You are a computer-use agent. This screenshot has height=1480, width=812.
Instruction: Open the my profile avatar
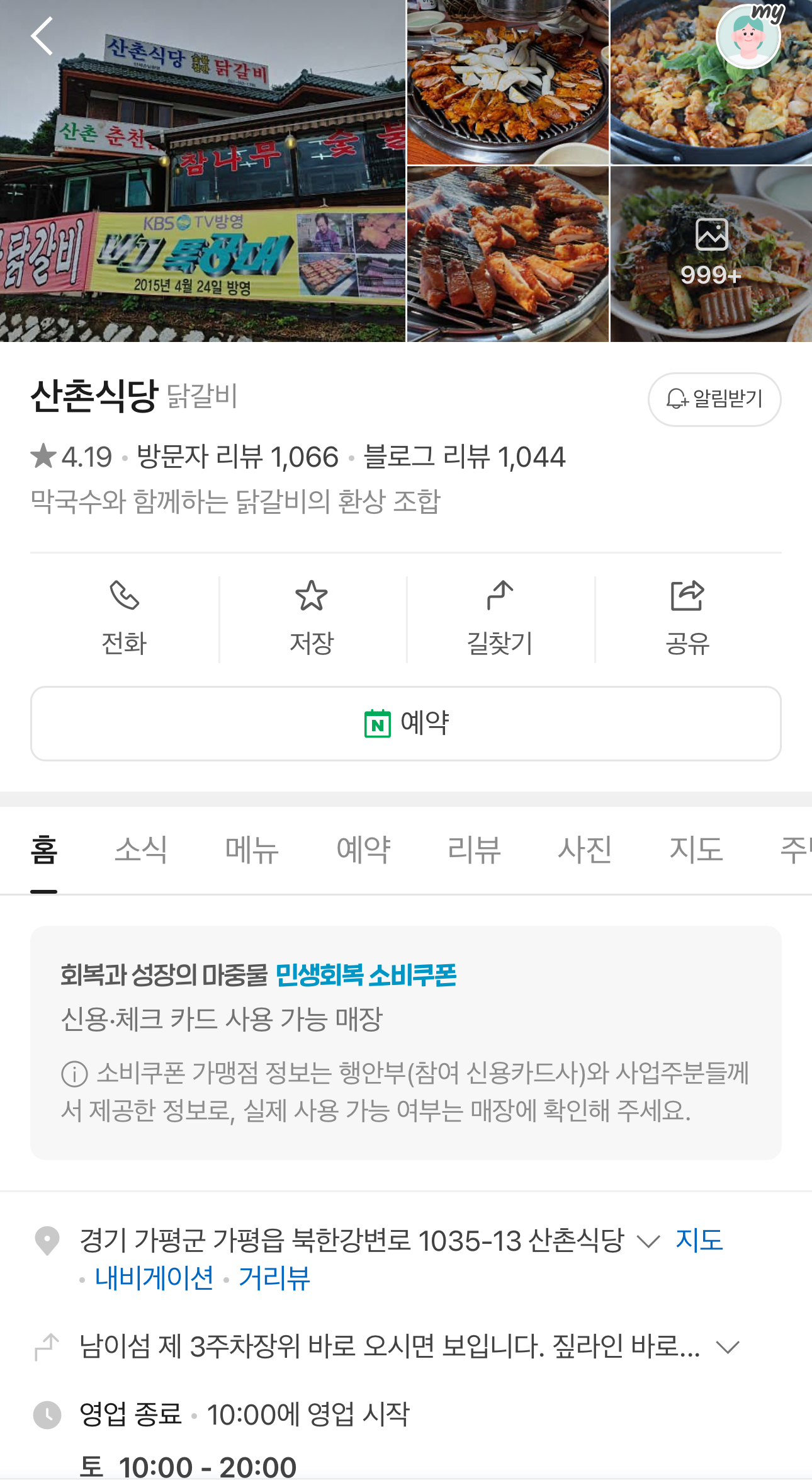coord(748,37)
